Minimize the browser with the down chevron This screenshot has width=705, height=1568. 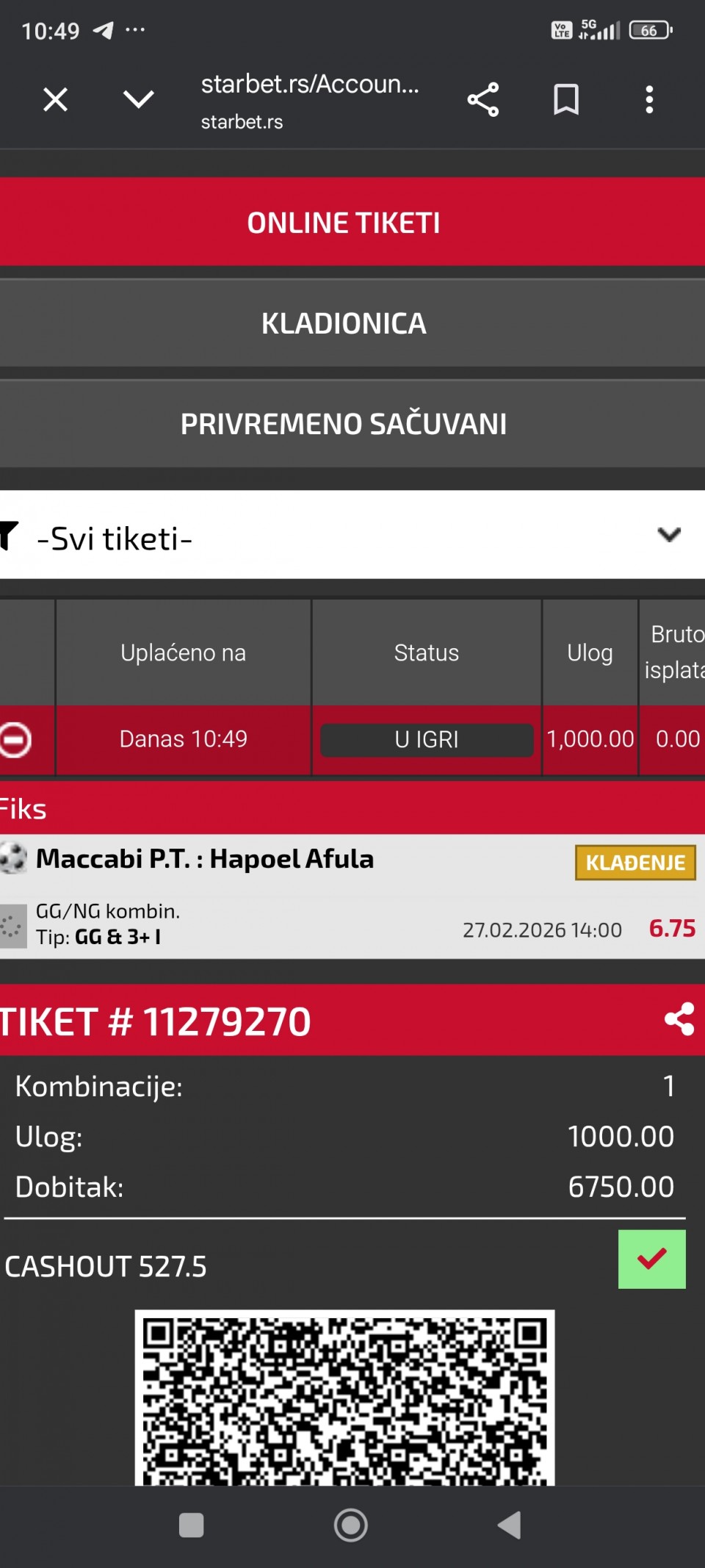coord(138,99)
